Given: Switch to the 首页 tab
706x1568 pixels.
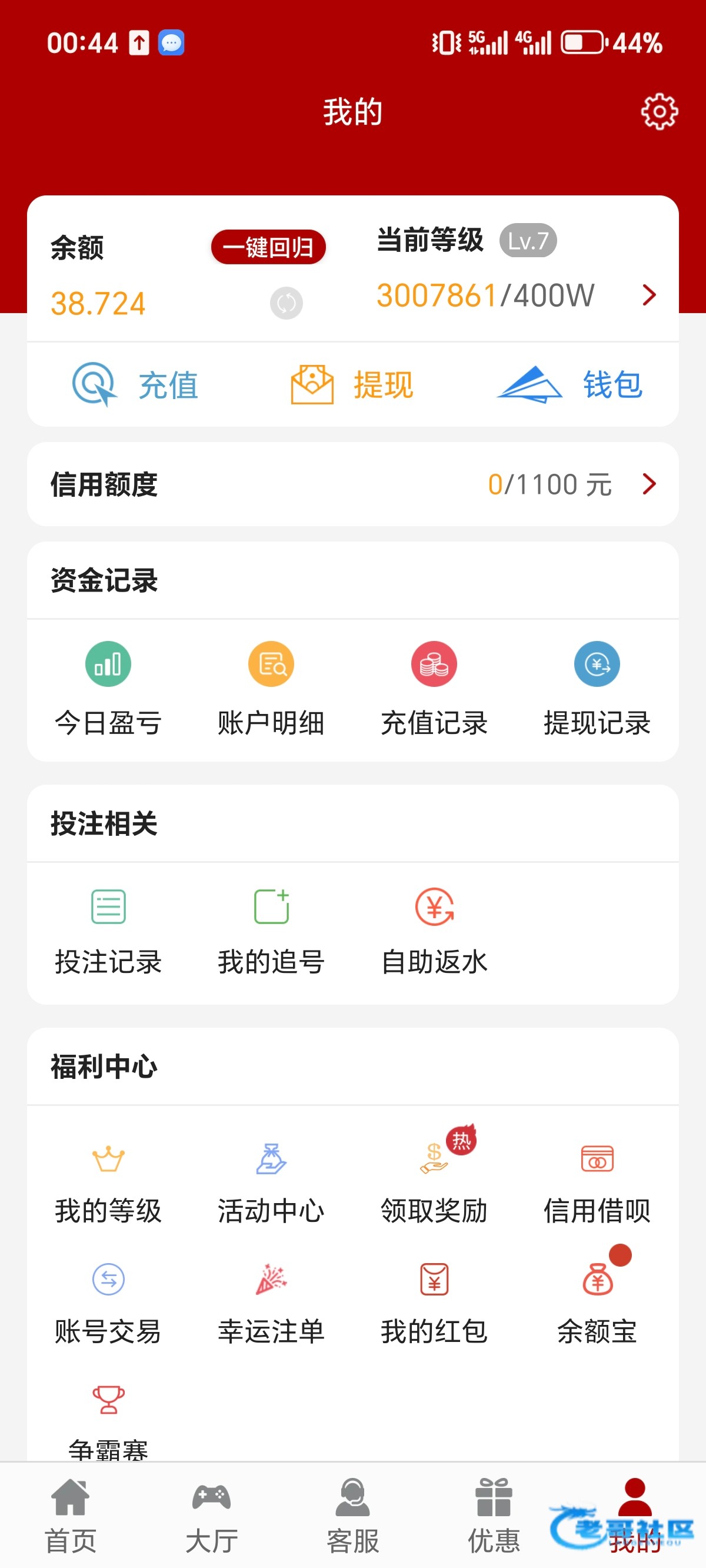Looking at the screenshot, I should point(71,1516).
